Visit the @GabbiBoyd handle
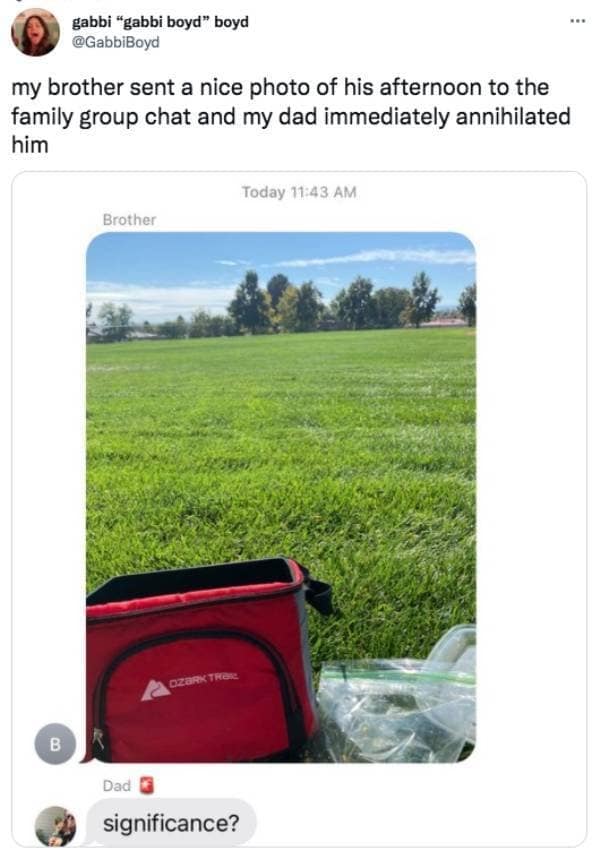The height and width of the screenshot is (859, 600). tap(116, 43)
